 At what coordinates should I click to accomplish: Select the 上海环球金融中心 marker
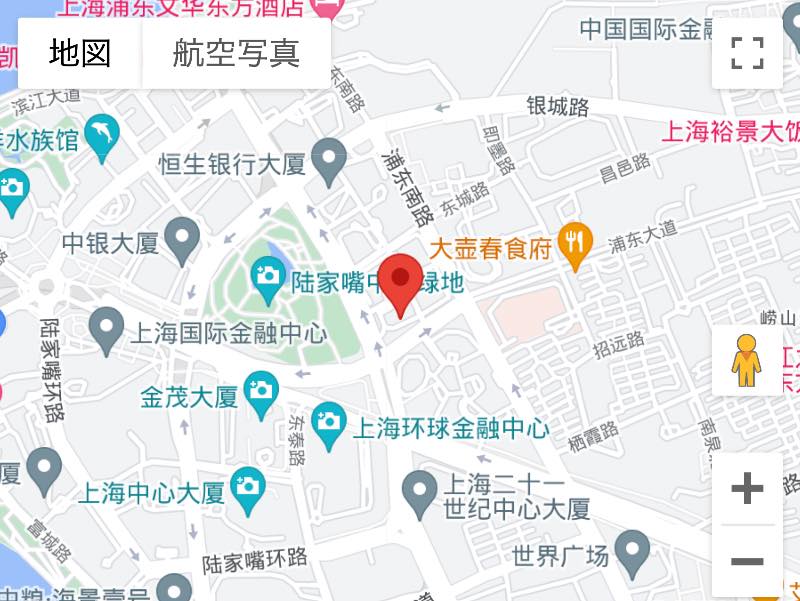coord(328,427)
